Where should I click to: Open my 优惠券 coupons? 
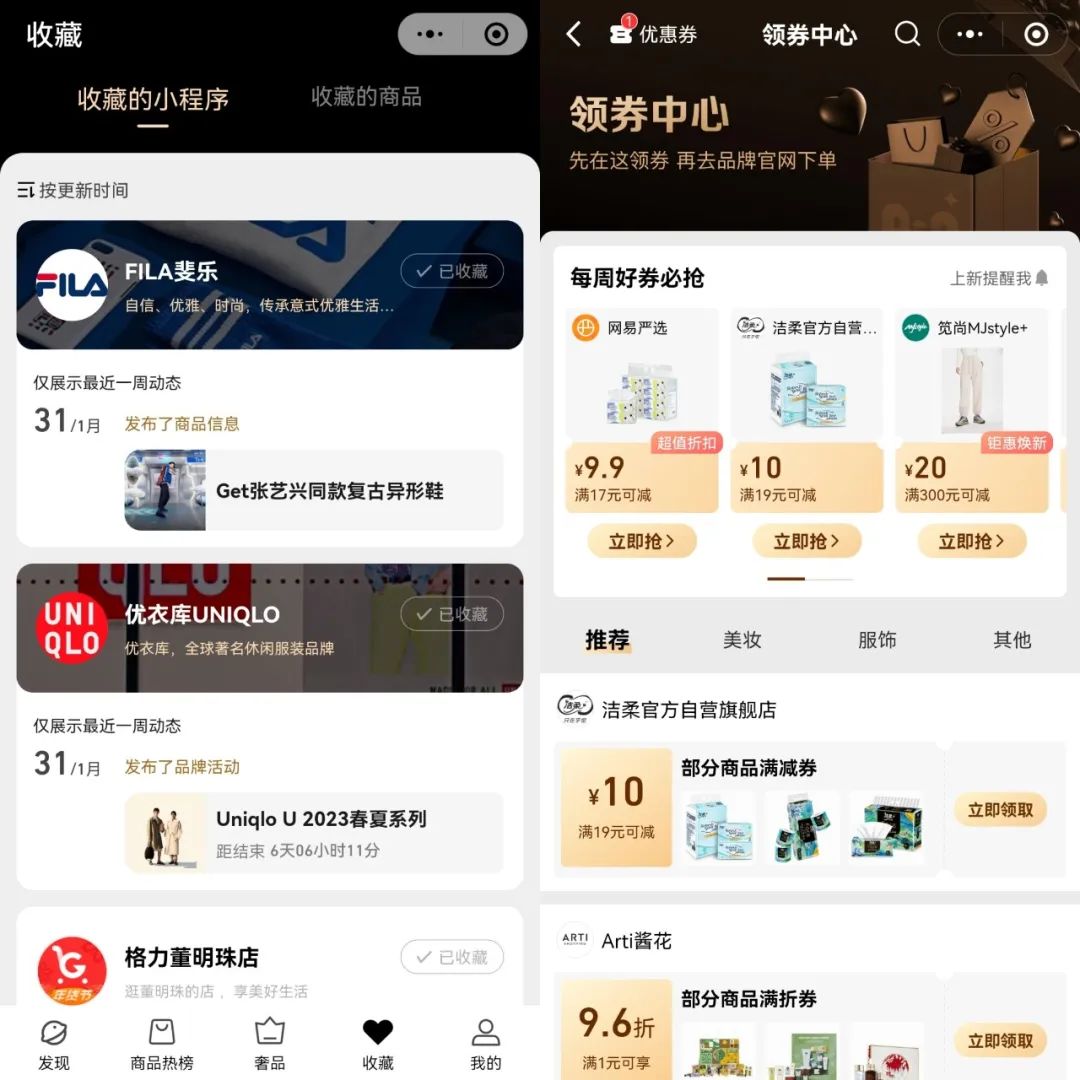tap(654, 34)
